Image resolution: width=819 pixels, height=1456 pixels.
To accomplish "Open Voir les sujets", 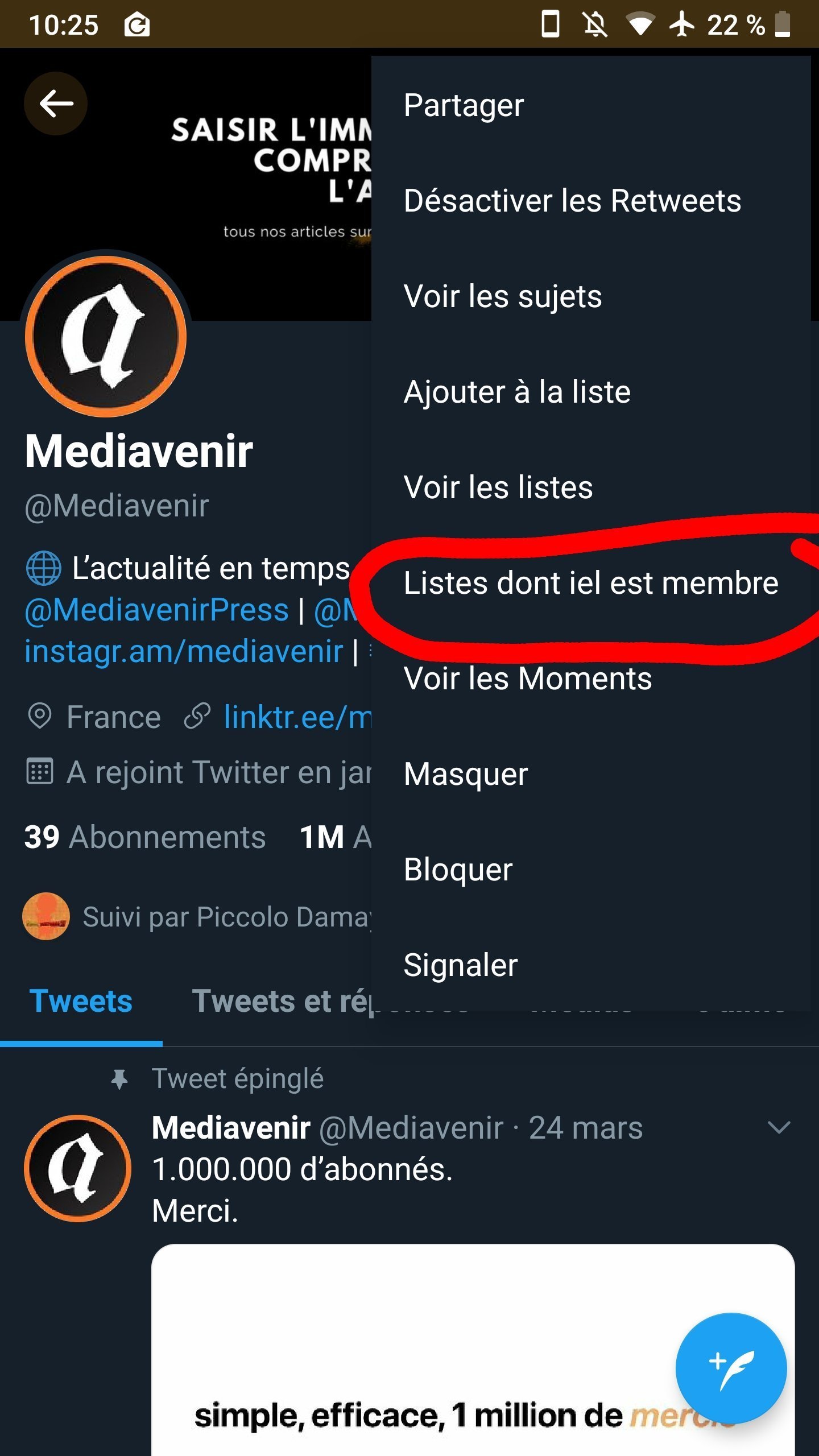I will [502, 297].
